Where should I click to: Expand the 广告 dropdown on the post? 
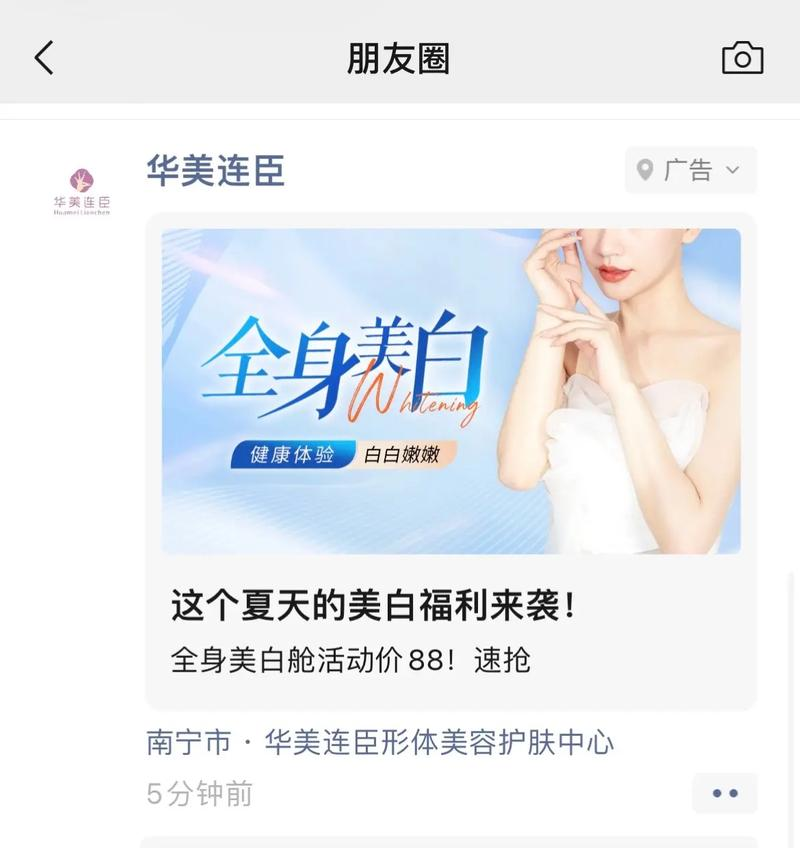(x=690, y=170)
